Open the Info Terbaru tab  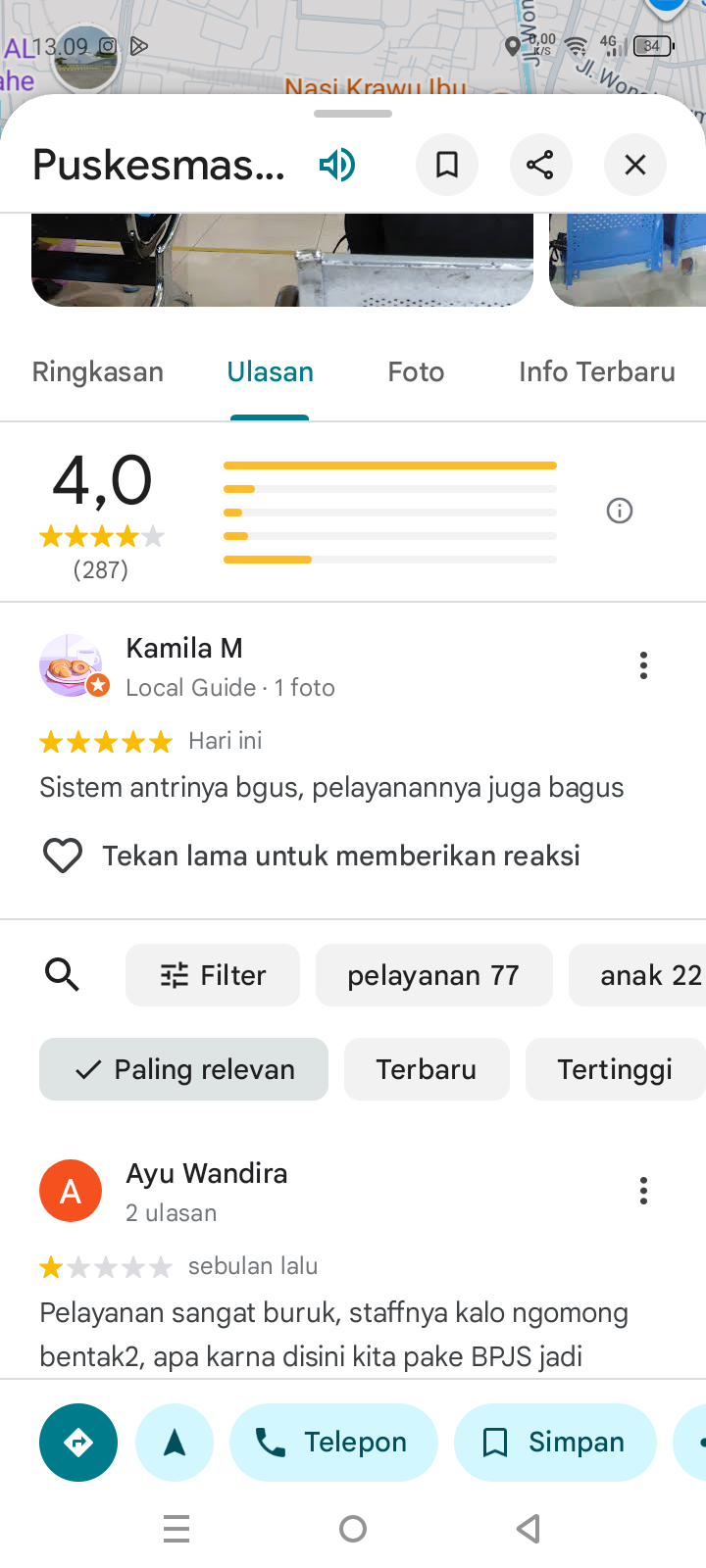(x=596, y=372)
